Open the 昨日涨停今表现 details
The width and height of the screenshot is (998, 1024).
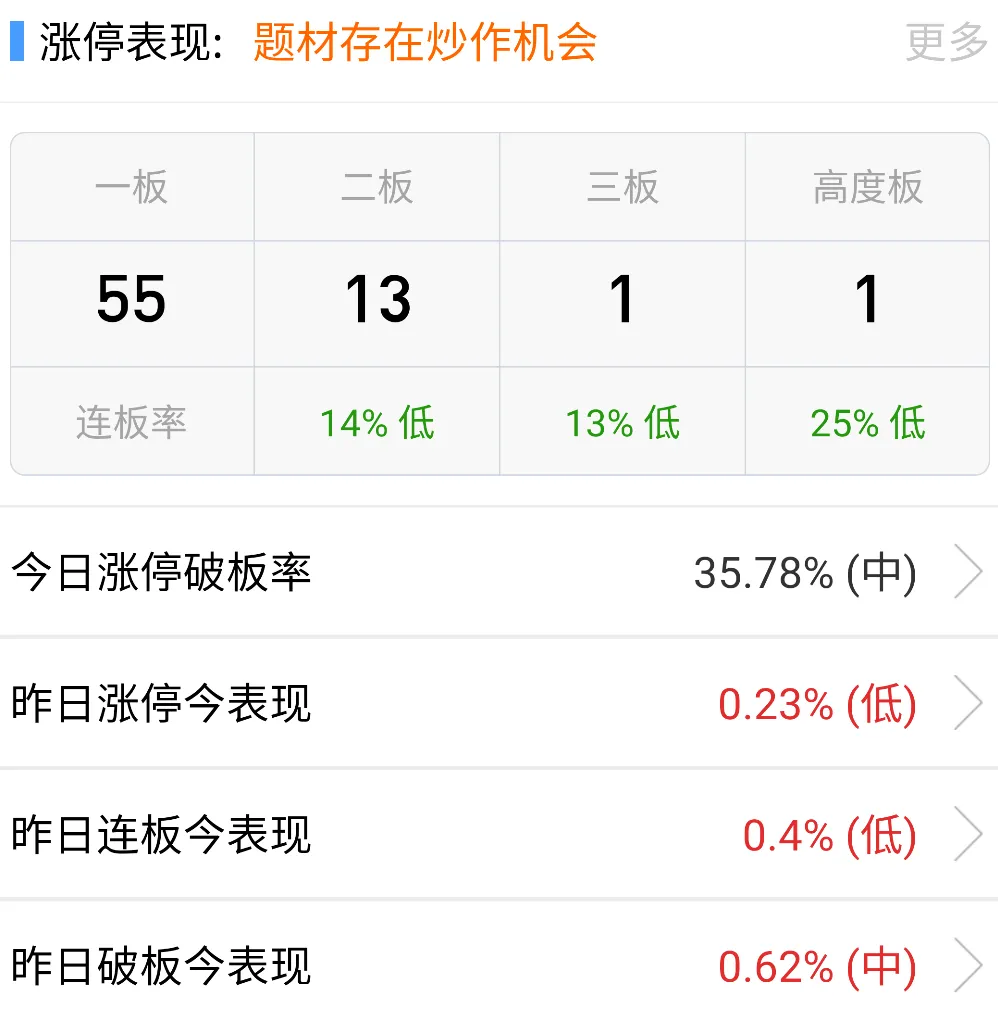498,704
